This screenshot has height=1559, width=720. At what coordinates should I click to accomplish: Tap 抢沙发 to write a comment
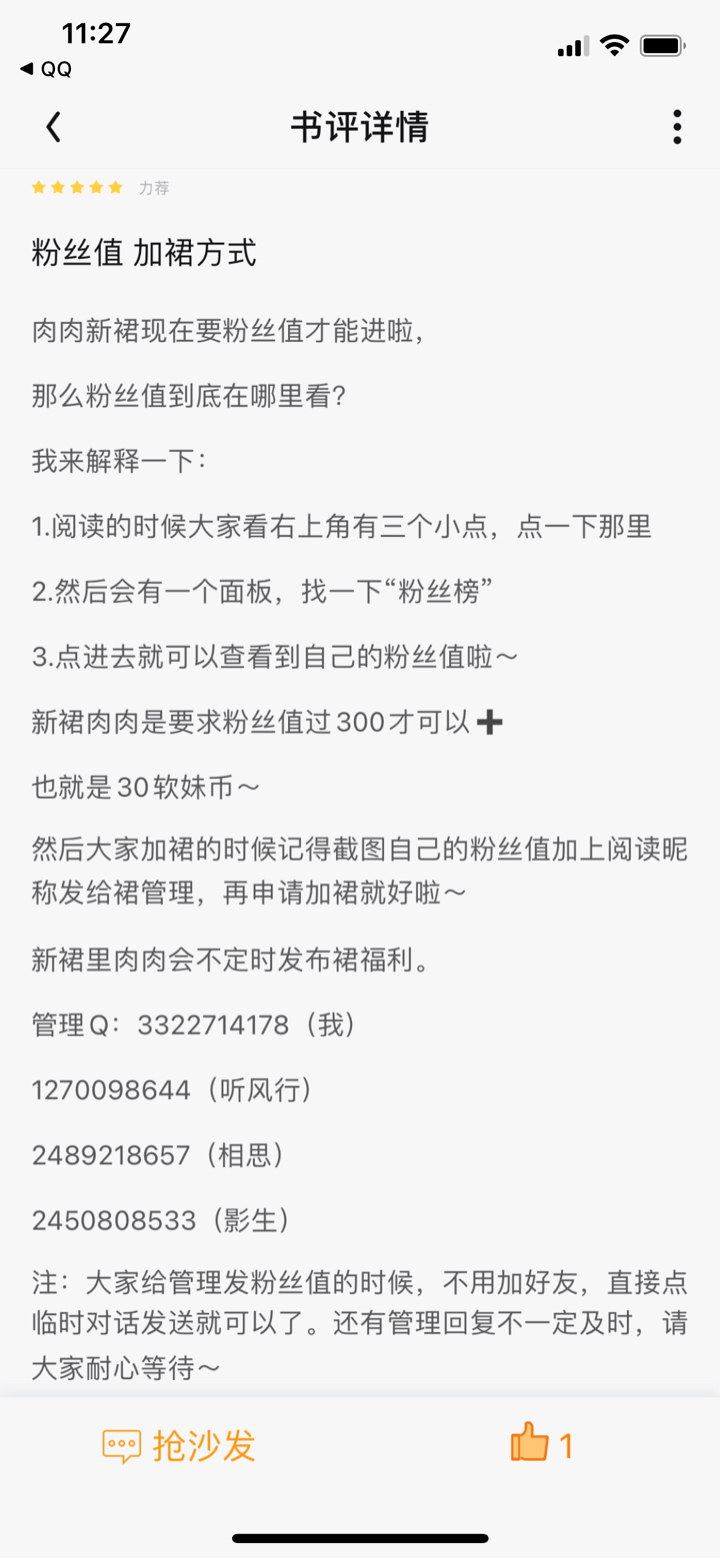point(180,1446)
